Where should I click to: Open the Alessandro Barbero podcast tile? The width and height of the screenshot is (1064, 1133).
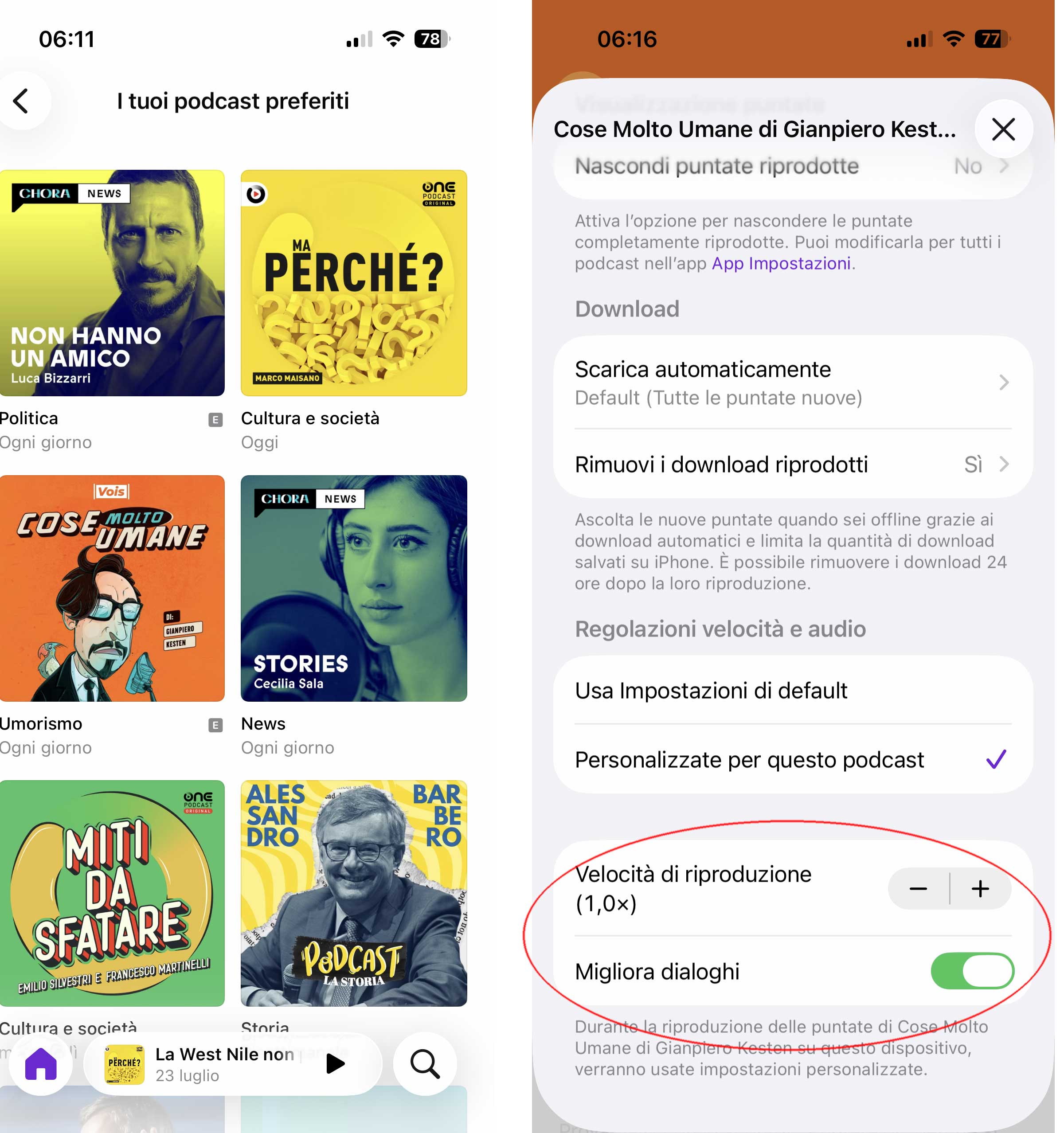click(355, 894)
